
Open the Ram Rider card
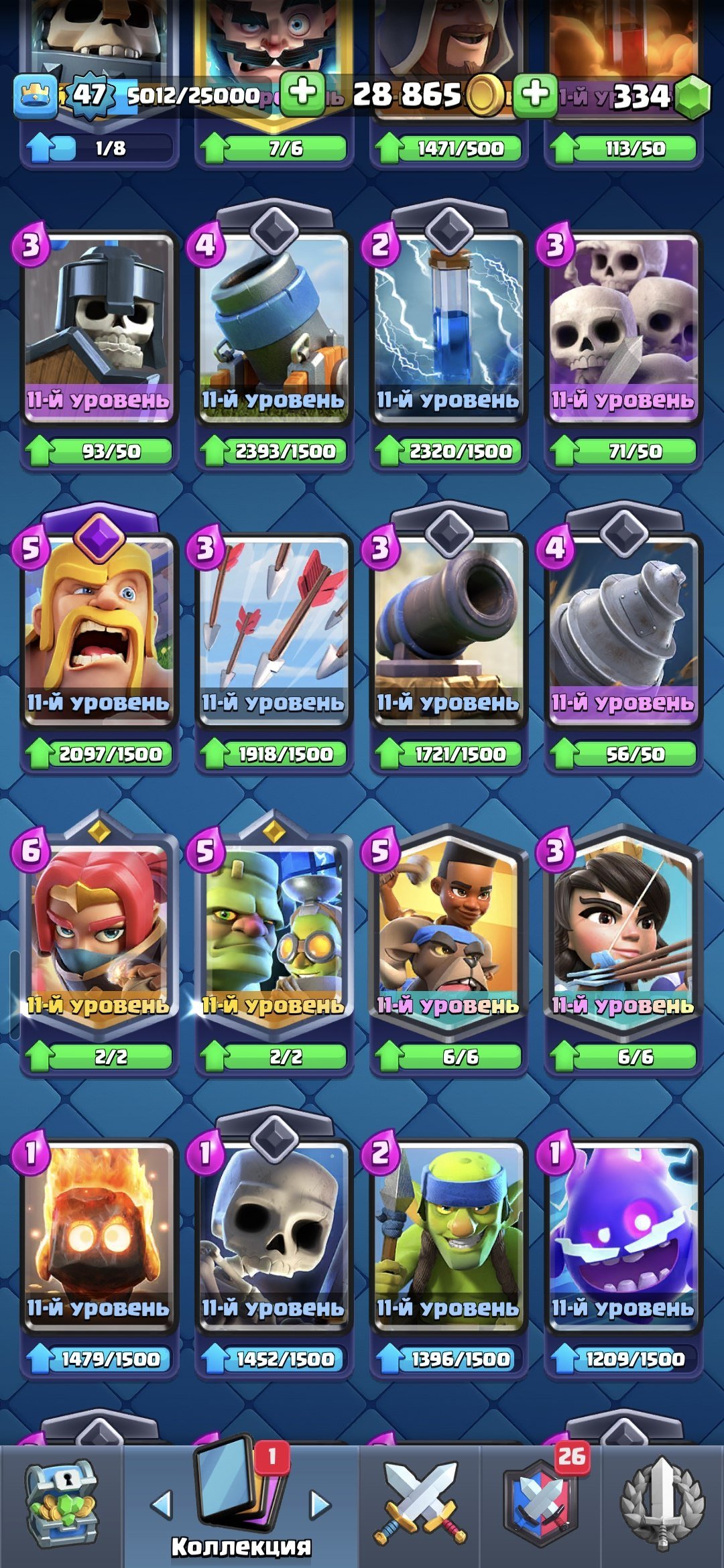448,931
